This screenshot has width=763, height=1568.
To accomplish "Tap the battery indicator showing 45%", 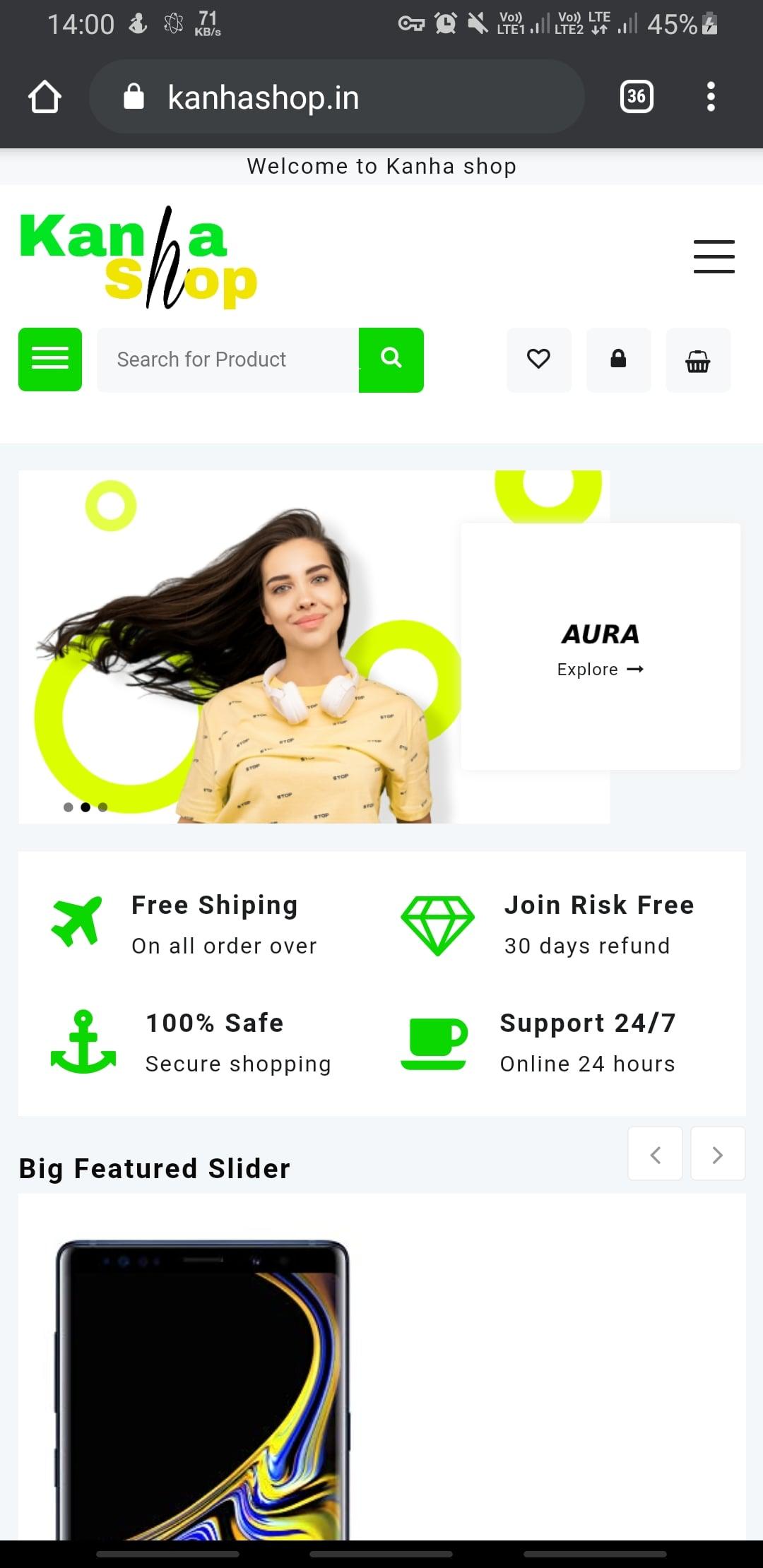I will 673,23.
